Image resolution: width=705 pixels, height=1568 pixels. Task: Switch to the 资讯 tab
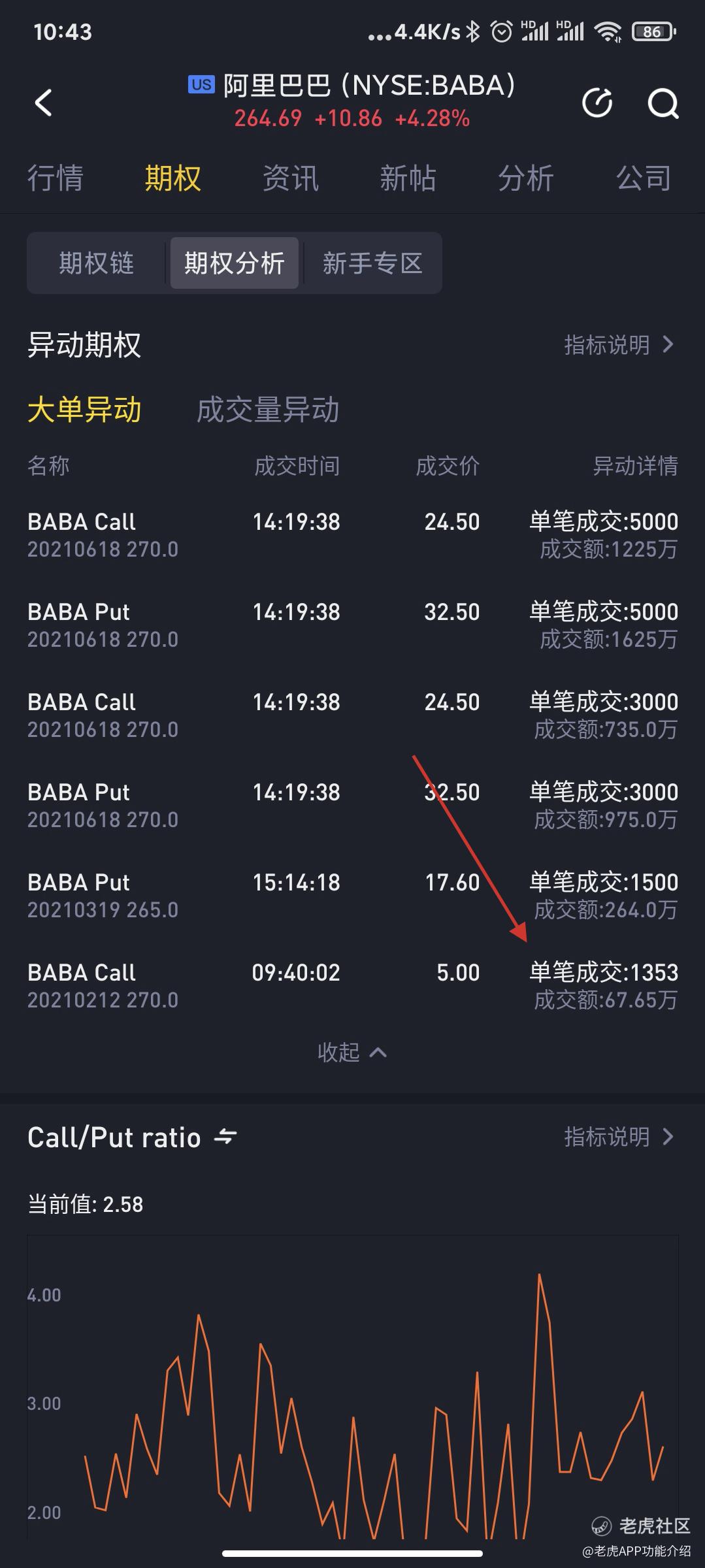[x=291, y=178]
